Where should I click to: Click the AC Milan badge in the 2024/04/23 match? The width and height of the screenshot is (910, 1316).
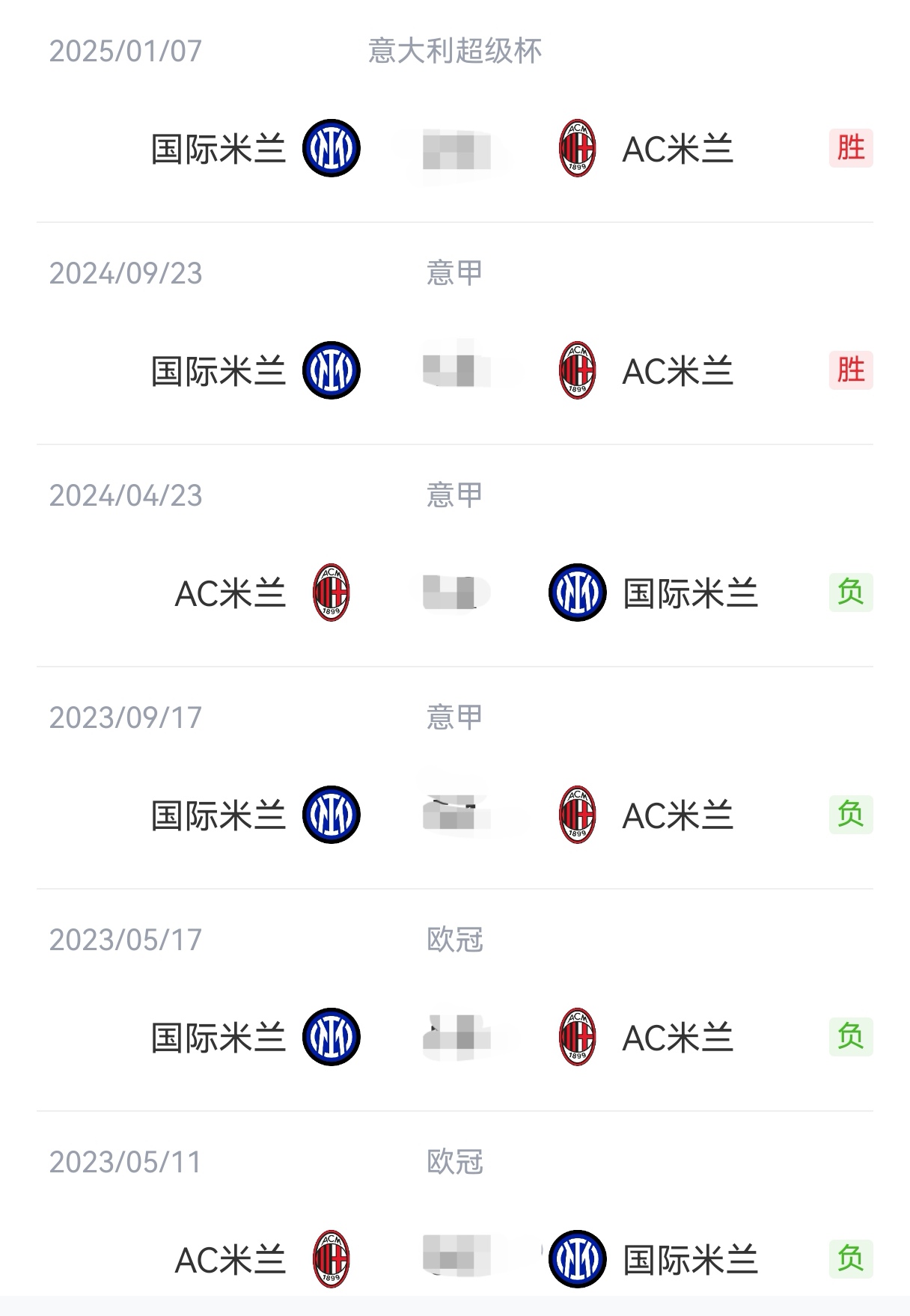point(334,591)
